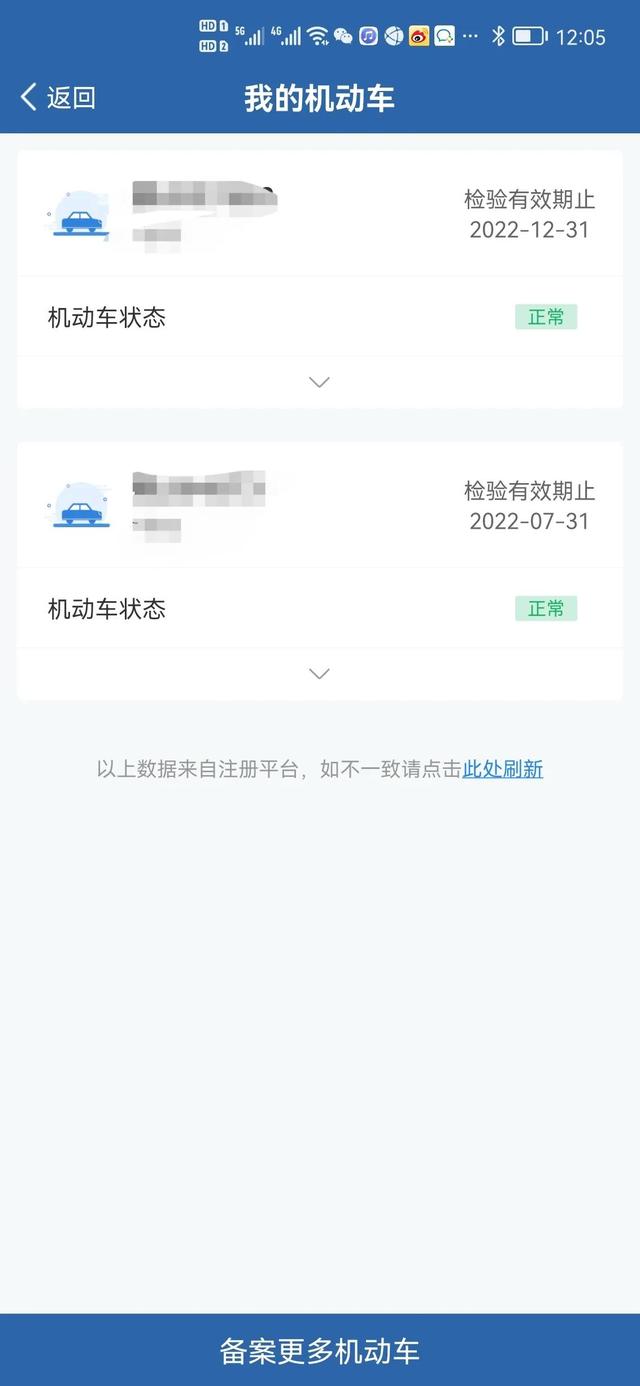
Task: Go back using the 返回 button
Action: (58, 97)
